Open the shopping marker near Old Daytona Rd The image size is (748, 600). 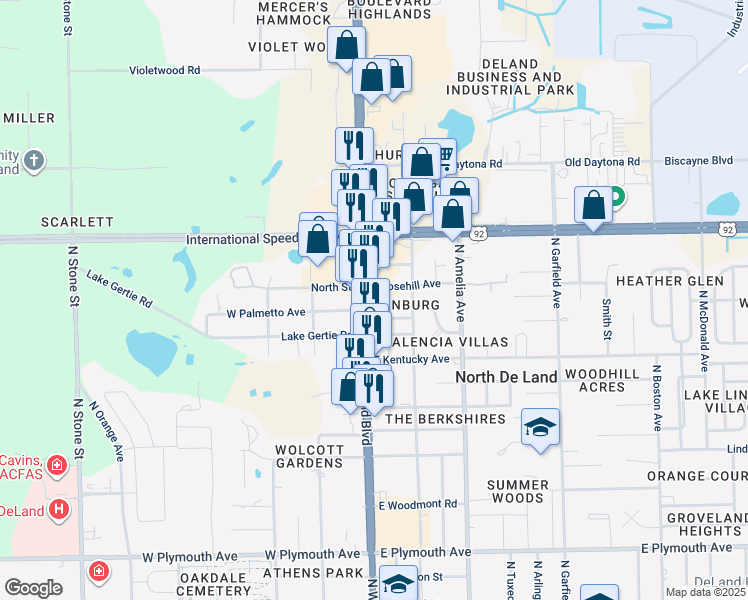point(593,206)
